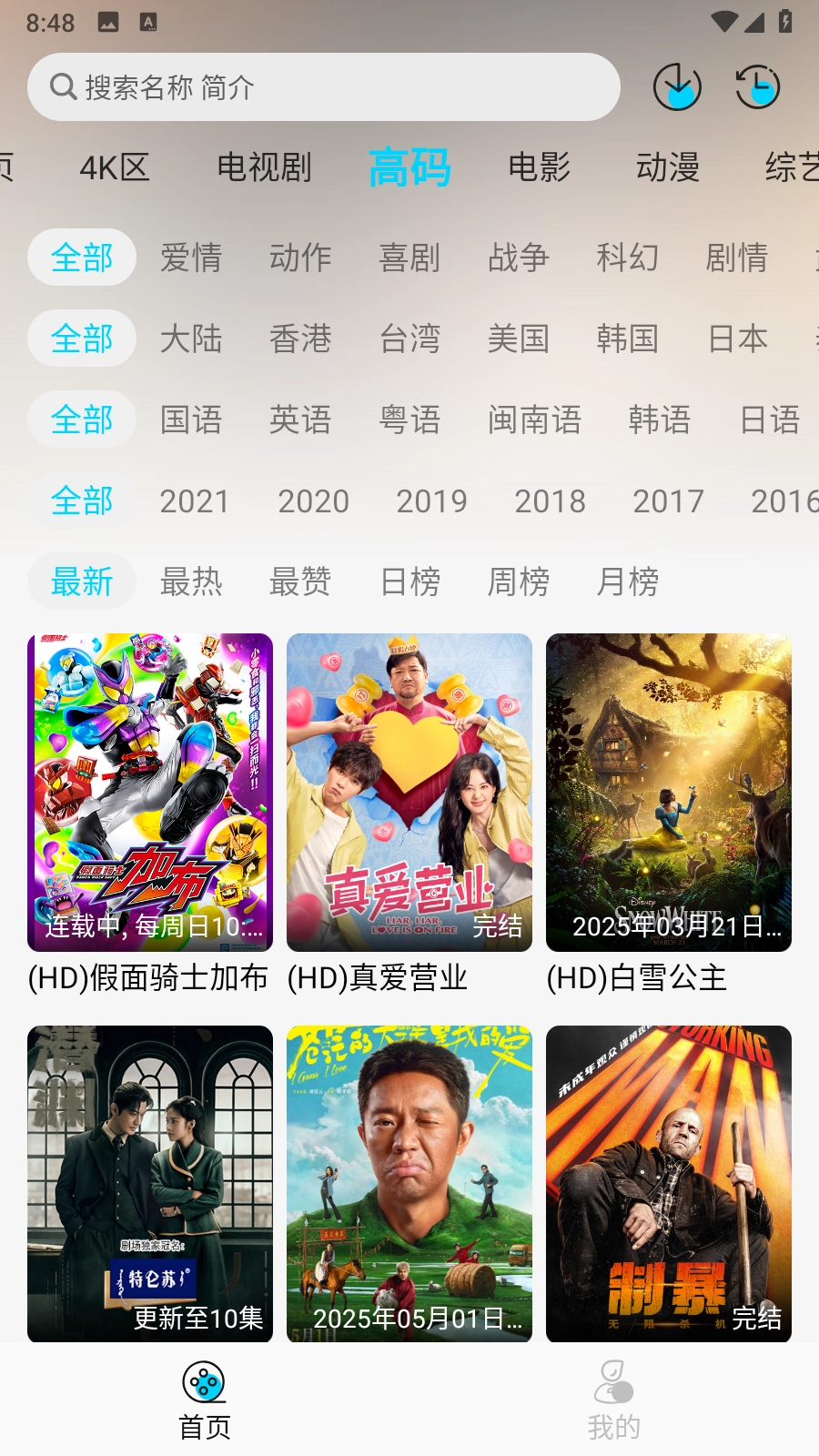This screenshot has width=819, height=1456.
Task: Open (HD)真爱营业
Action: click(x=409, y=793)
